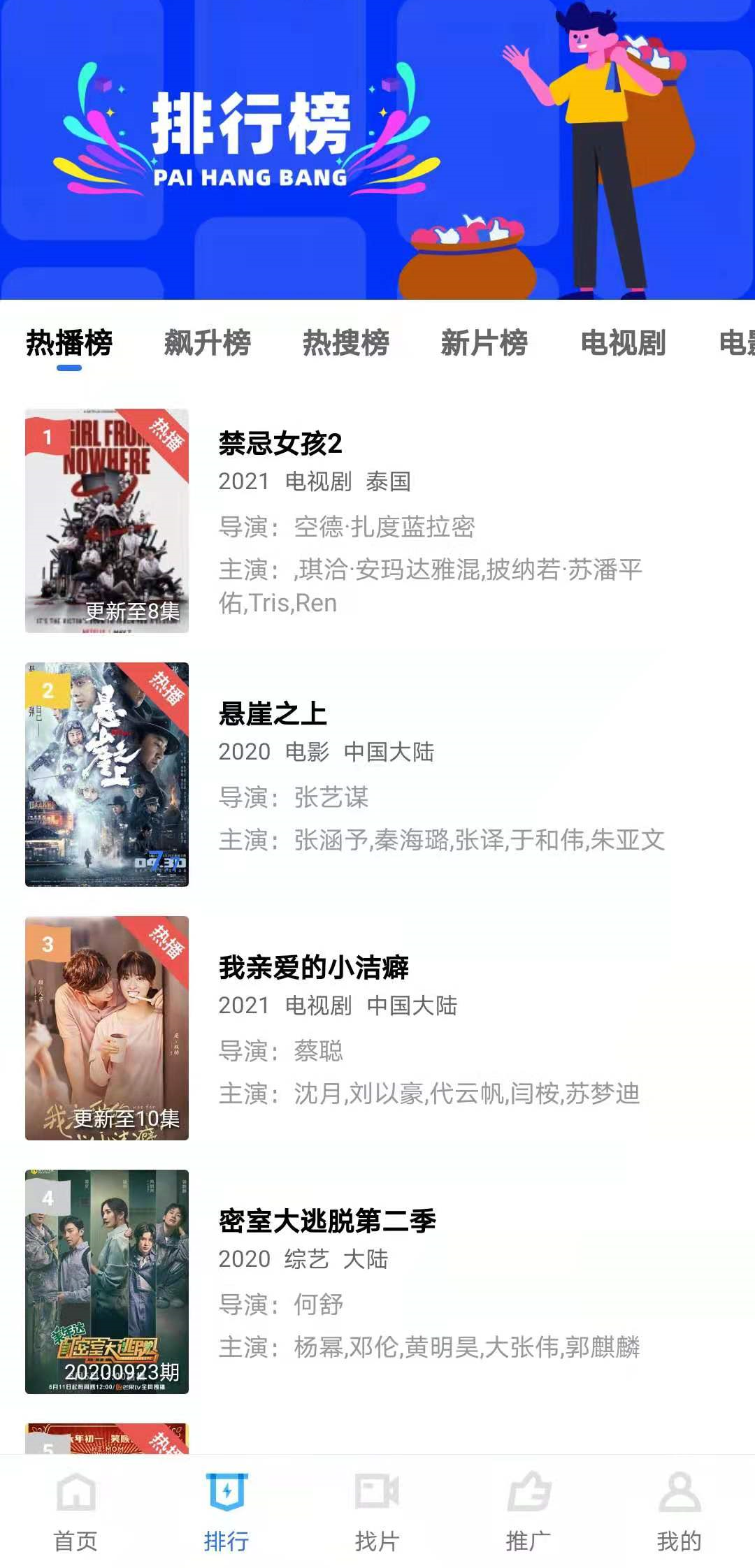Open 禁忌女孩2 details

280,444
